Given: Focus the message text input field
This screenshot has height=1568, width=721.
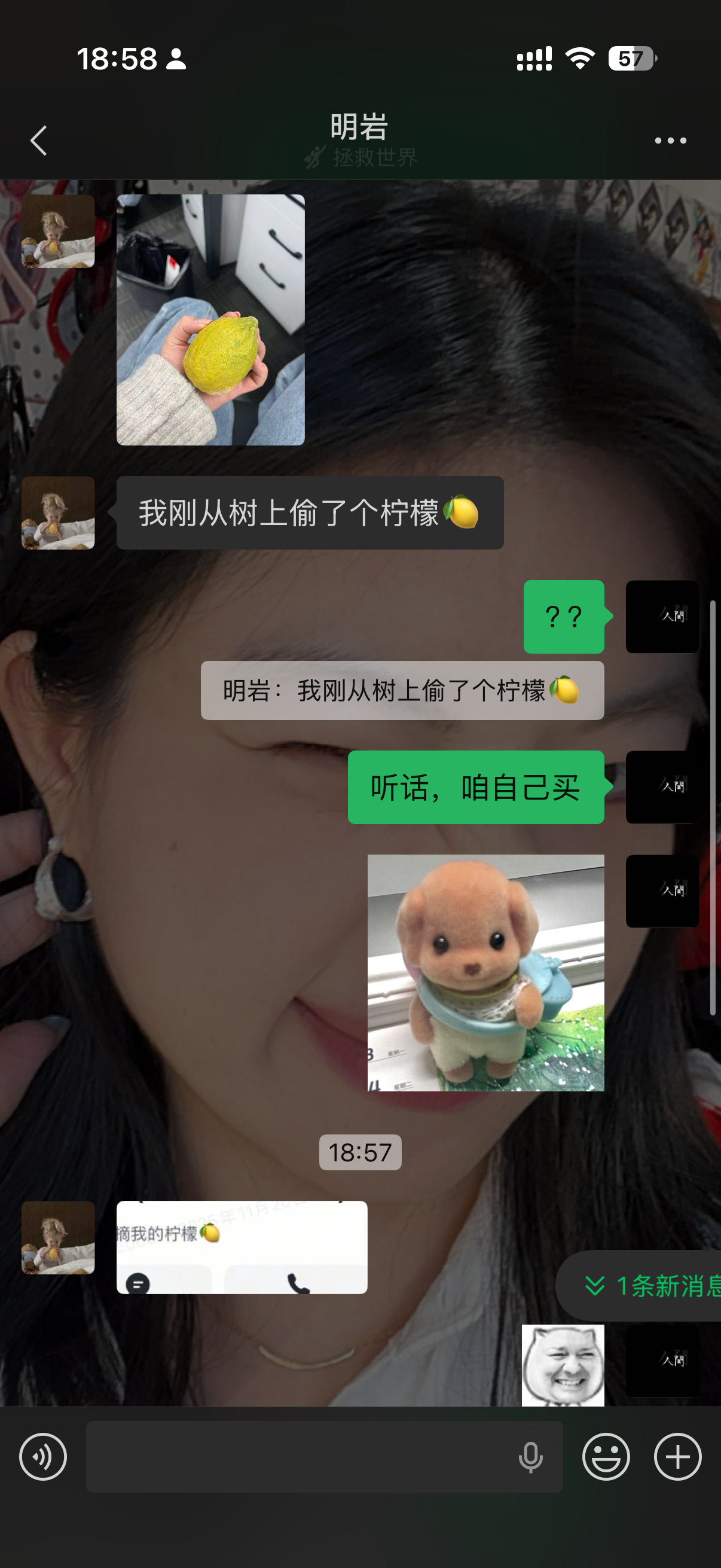Looking at the screenshot, I should point(298,1457).
